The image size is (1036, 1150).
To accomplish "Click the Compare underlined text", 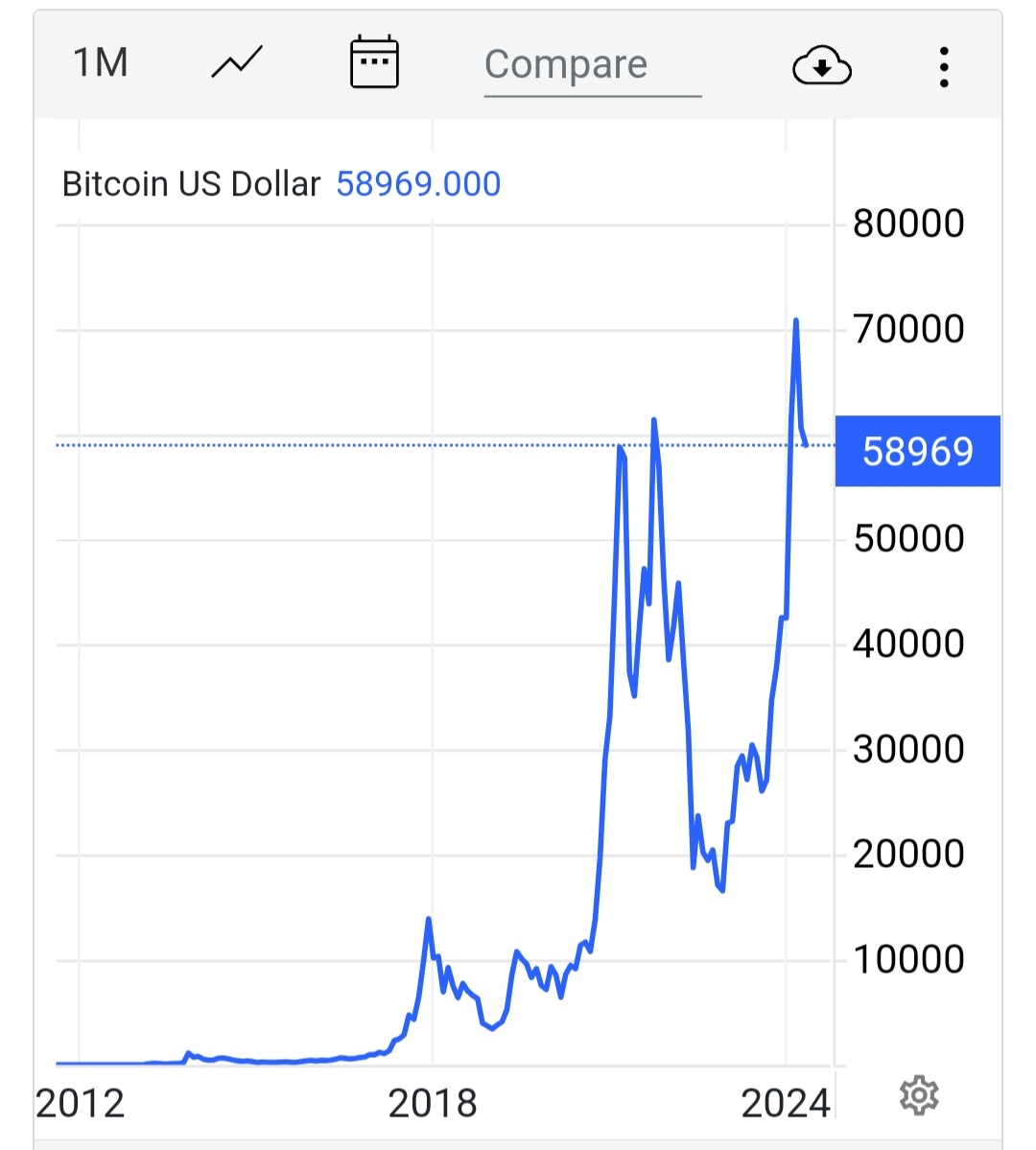I will [x=566, y=65].
